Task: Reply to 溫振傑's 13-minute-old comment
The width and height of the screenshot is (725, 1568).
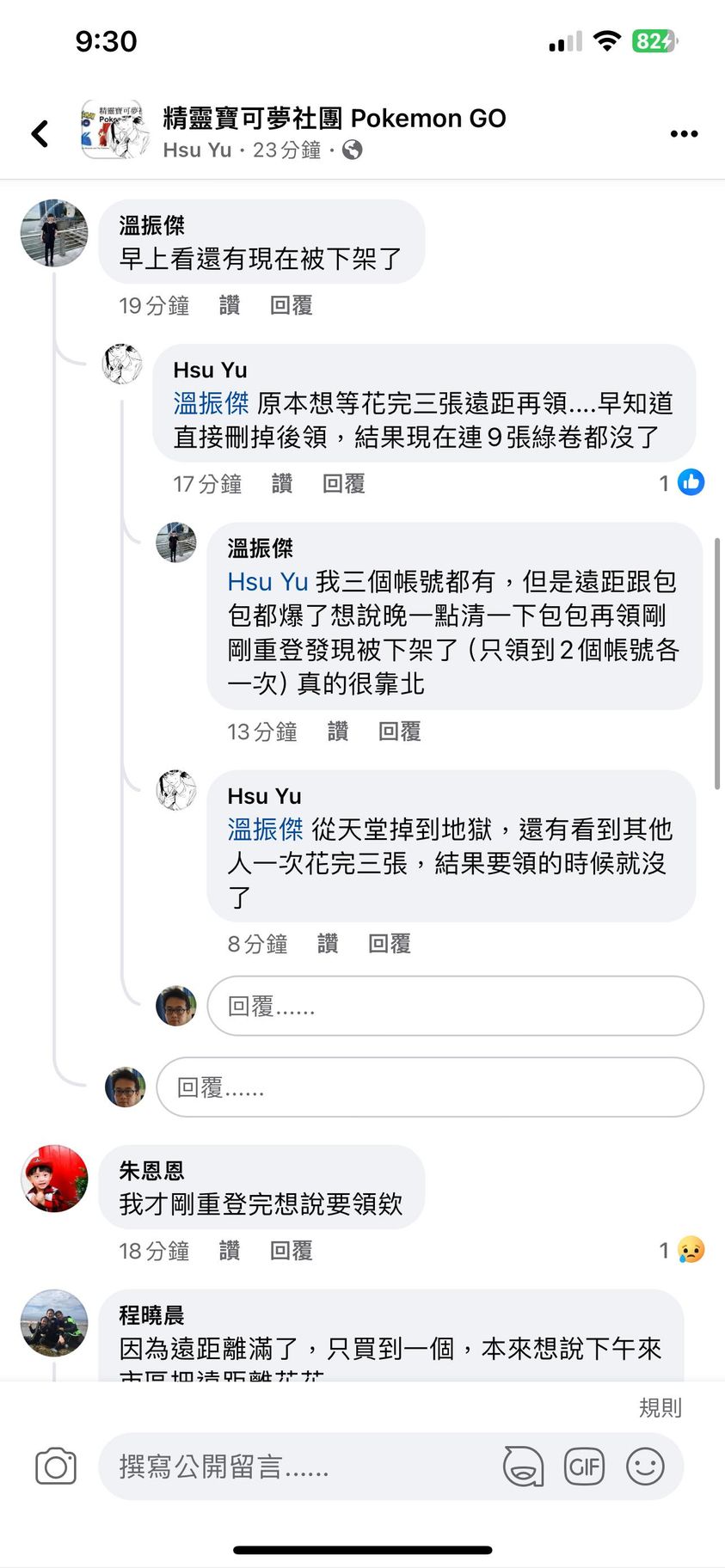Action: 399,732
